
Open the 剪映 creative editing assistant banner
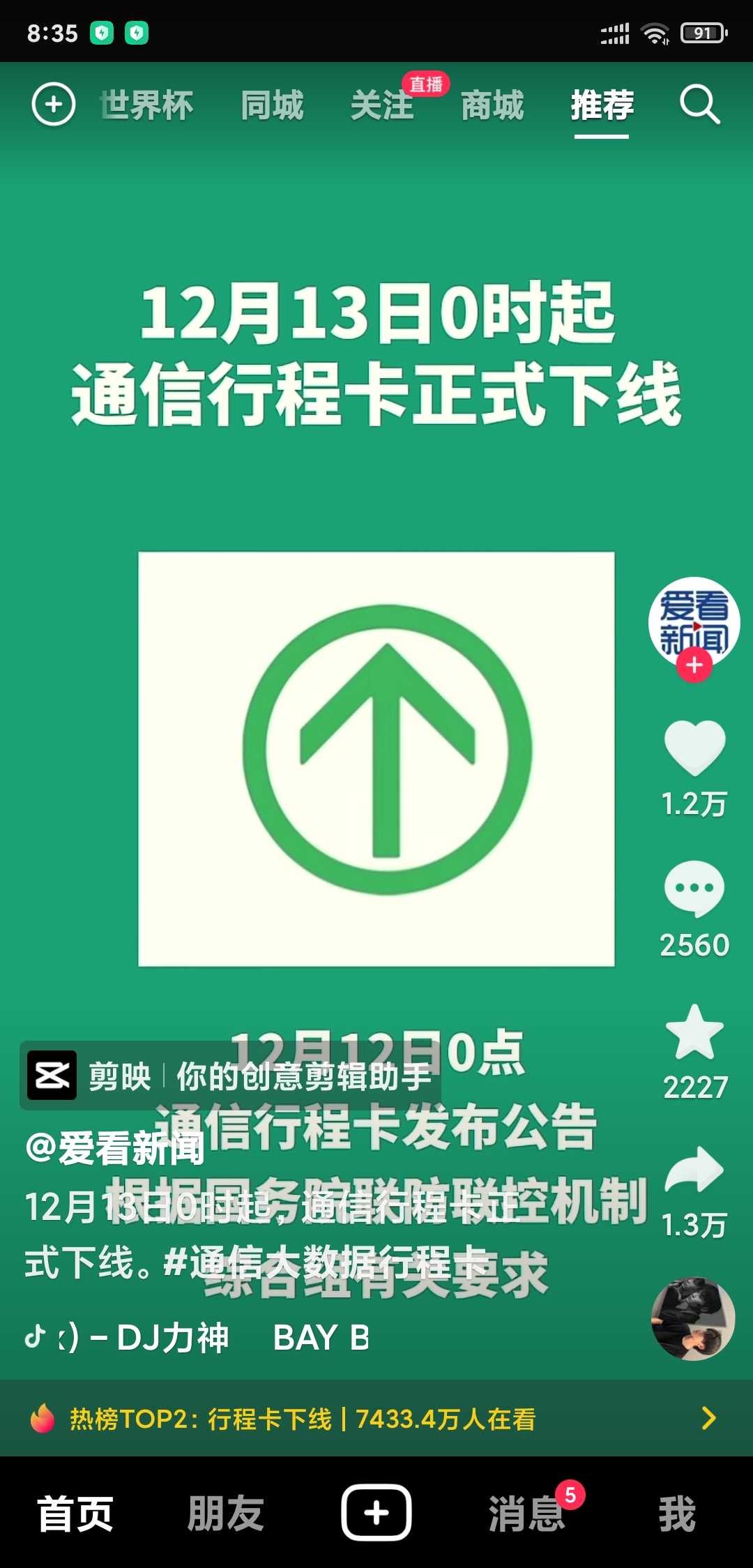point(230,1076)
